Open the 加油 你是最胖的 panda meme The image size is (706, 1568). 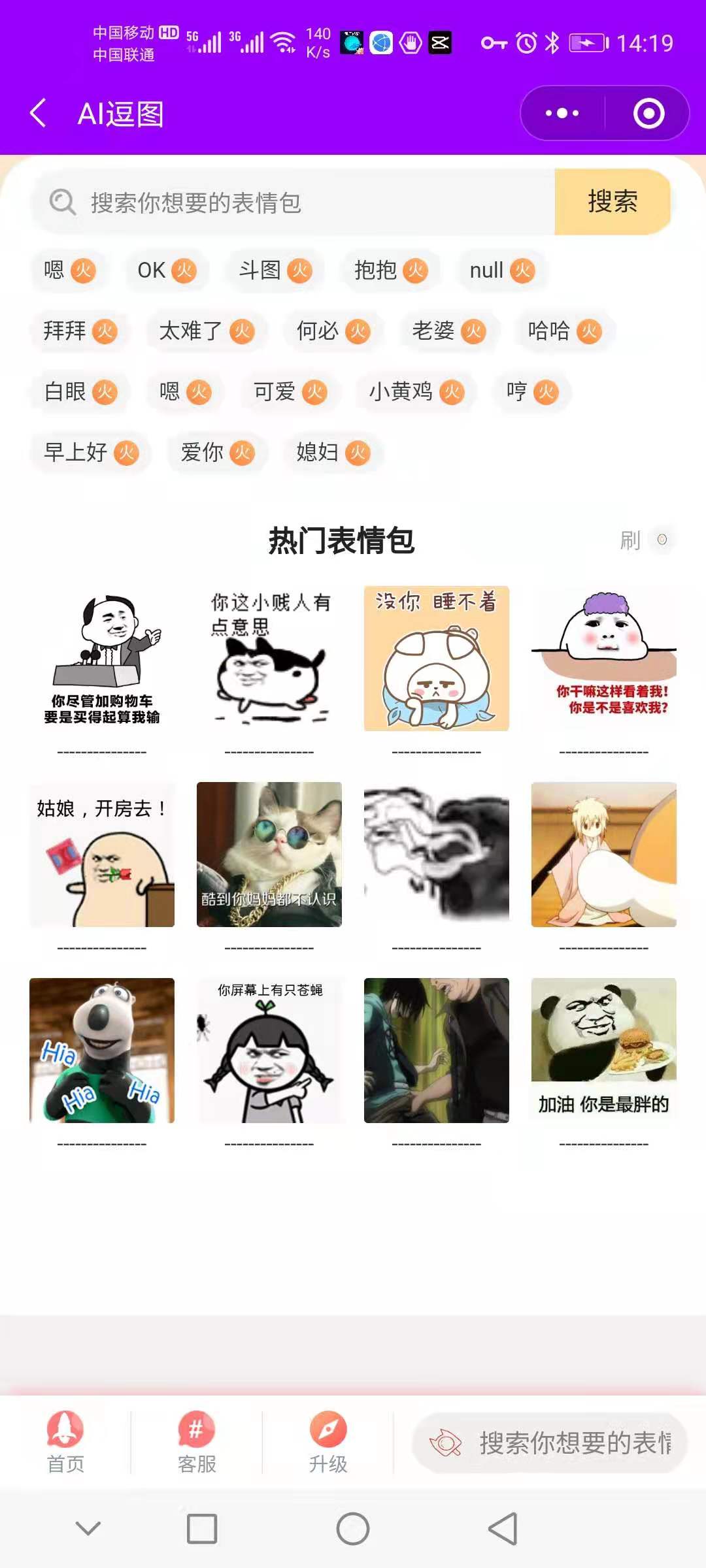pos(604,1051)
